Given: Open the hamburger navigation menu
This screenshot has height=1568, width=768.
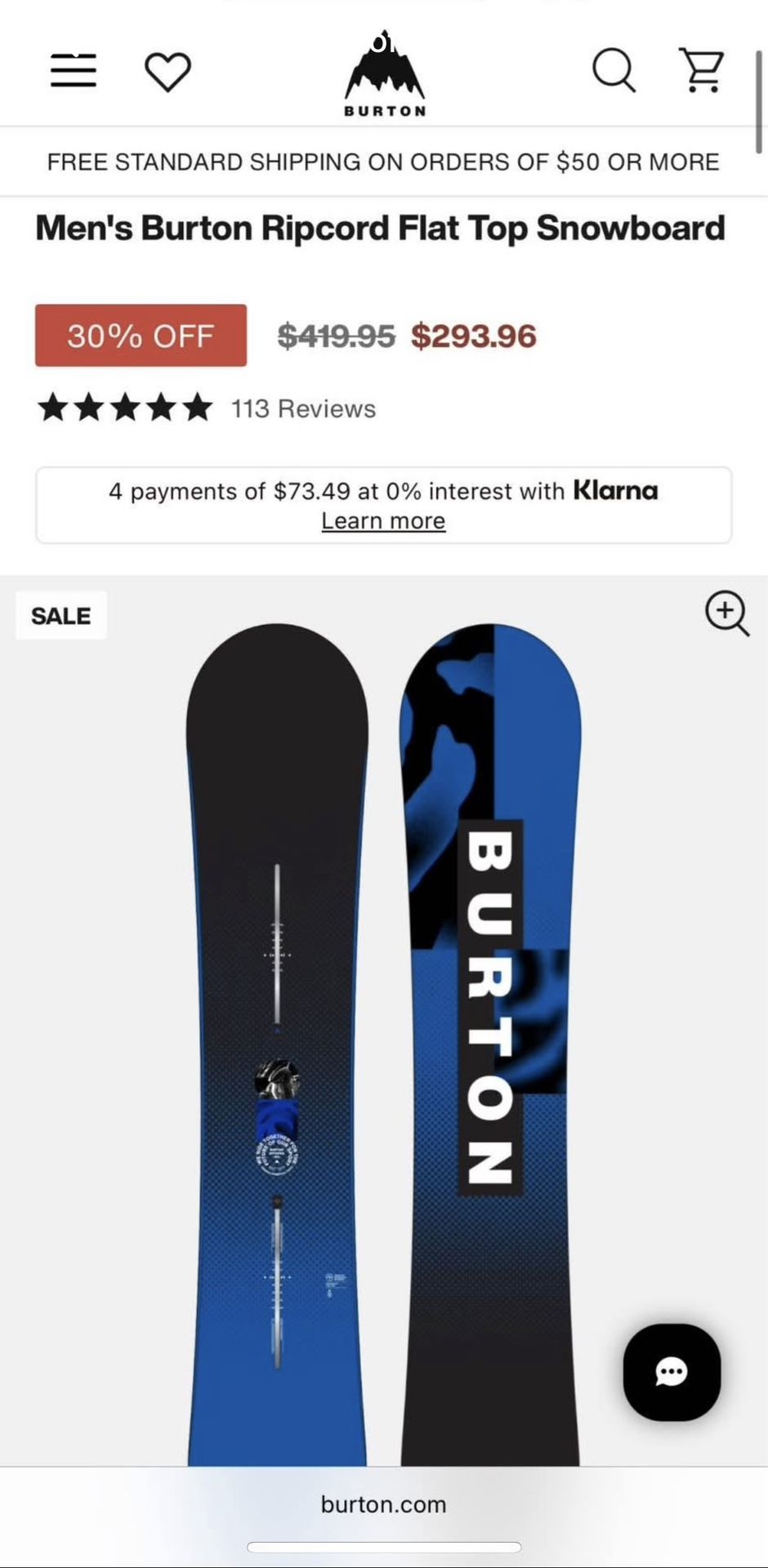Looking at the screenshot, I should [x=73, y=71].
